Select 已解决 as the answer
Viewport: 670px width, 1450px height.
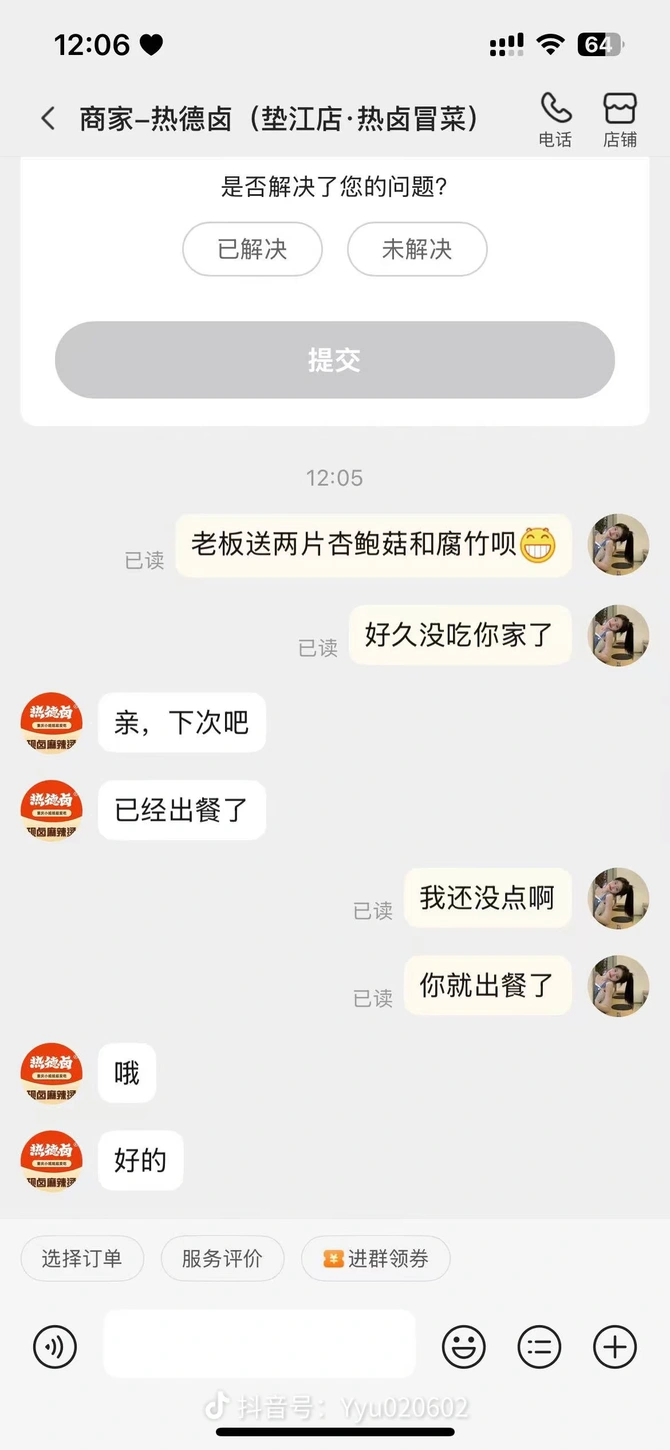(x=252, y=249)
